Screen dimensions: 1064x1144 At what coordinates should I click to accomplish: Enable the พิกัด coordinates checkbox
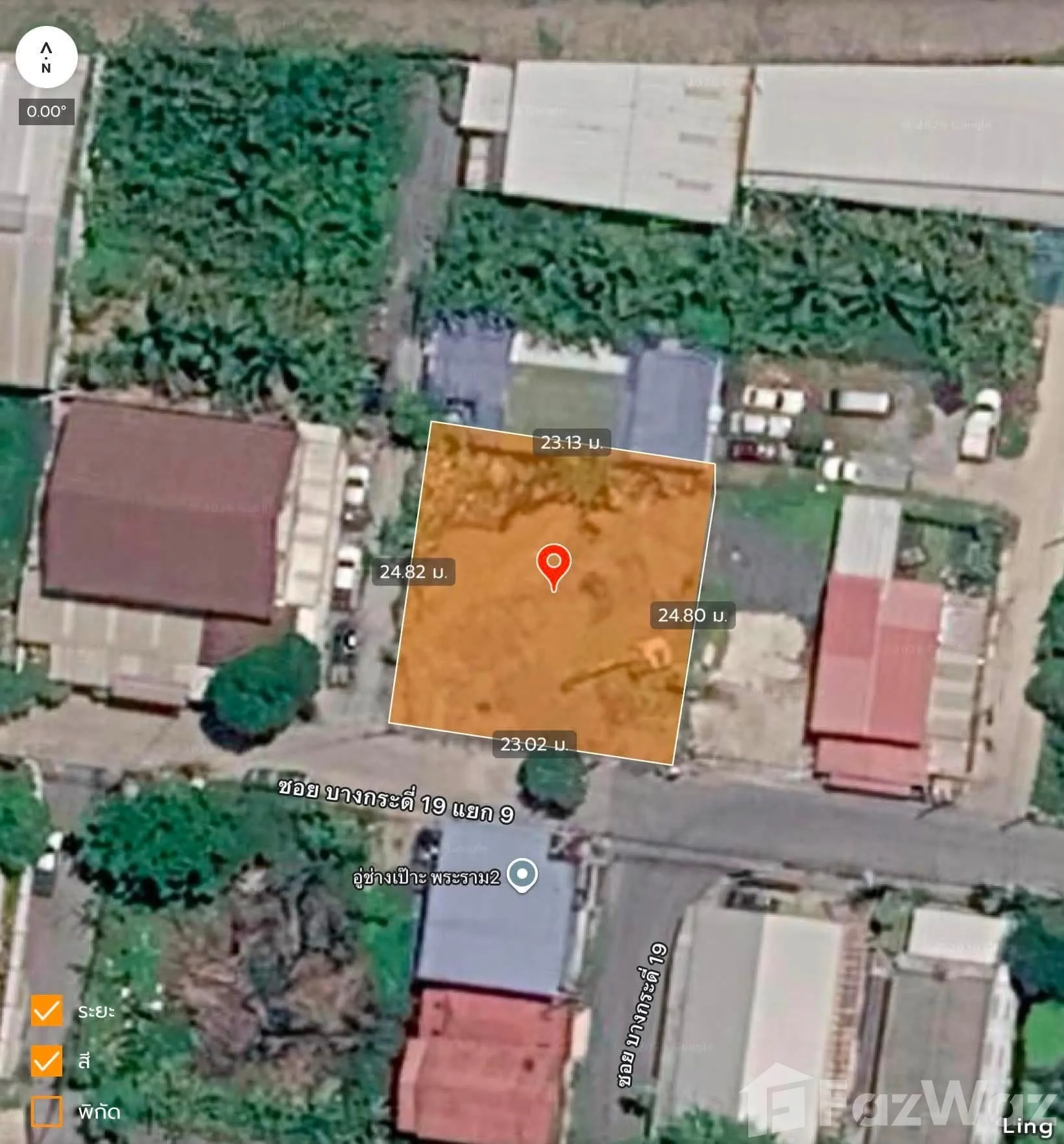tap(47, 1112)
